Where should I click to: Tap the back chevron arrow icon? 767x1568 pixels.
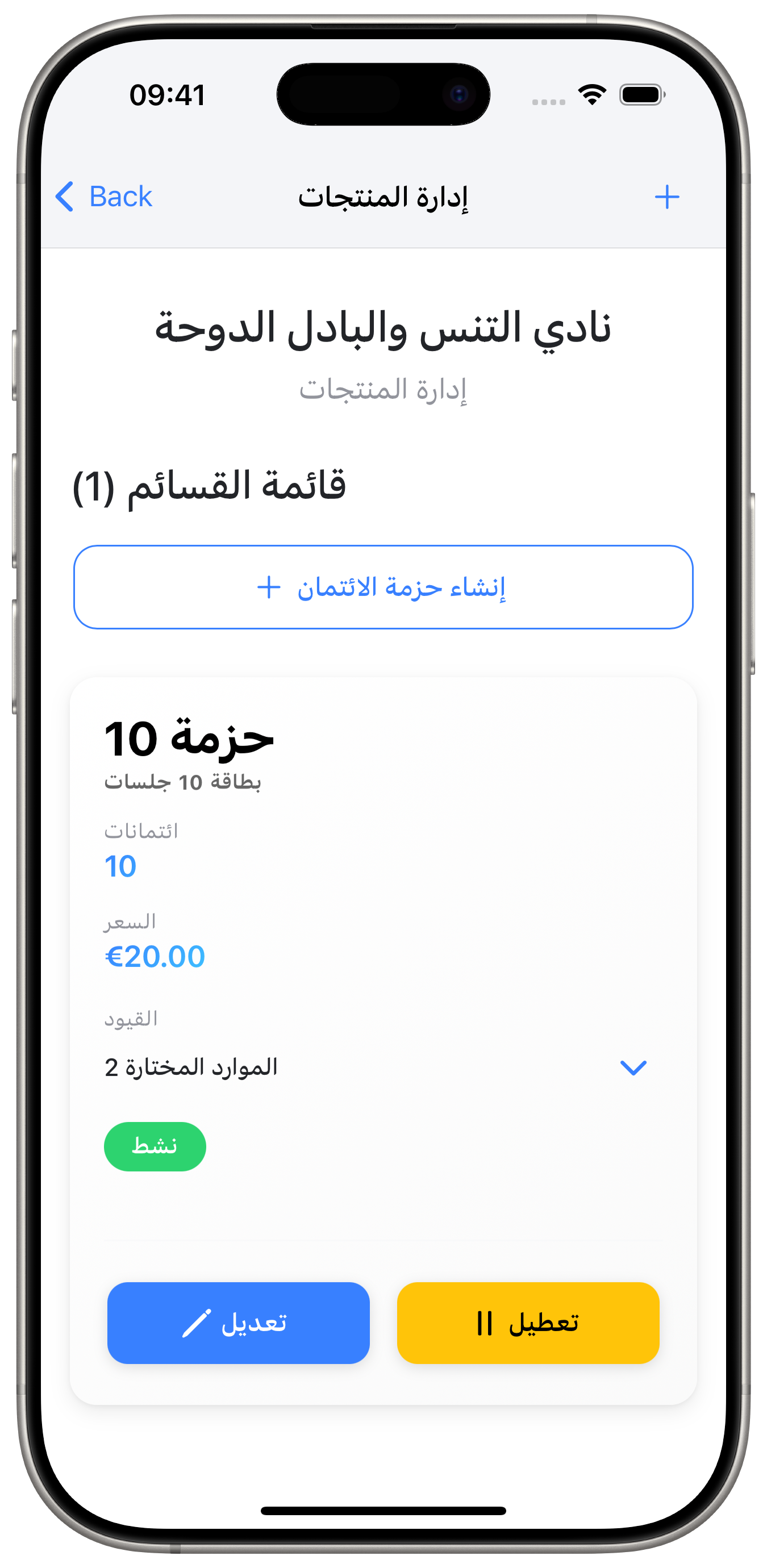tap(64, 196)
